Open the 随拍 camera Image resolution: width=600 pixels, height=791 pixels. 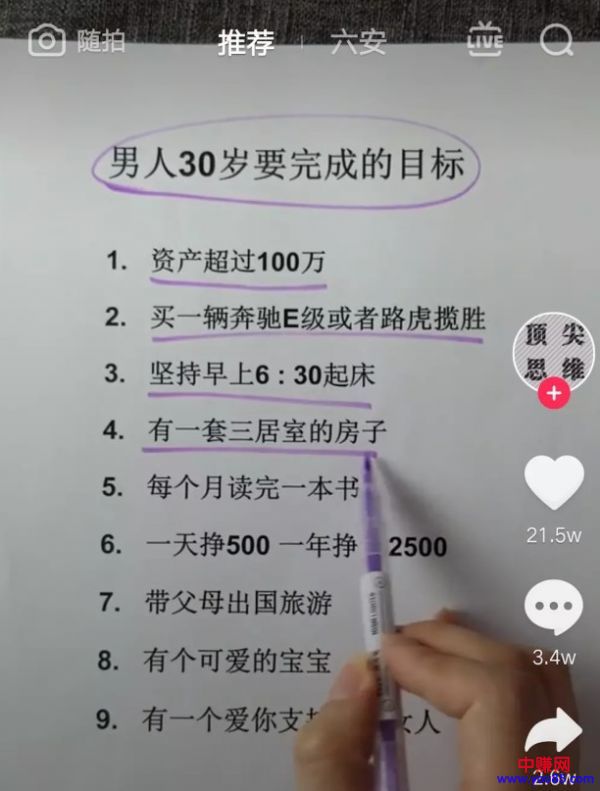point(75,41)
